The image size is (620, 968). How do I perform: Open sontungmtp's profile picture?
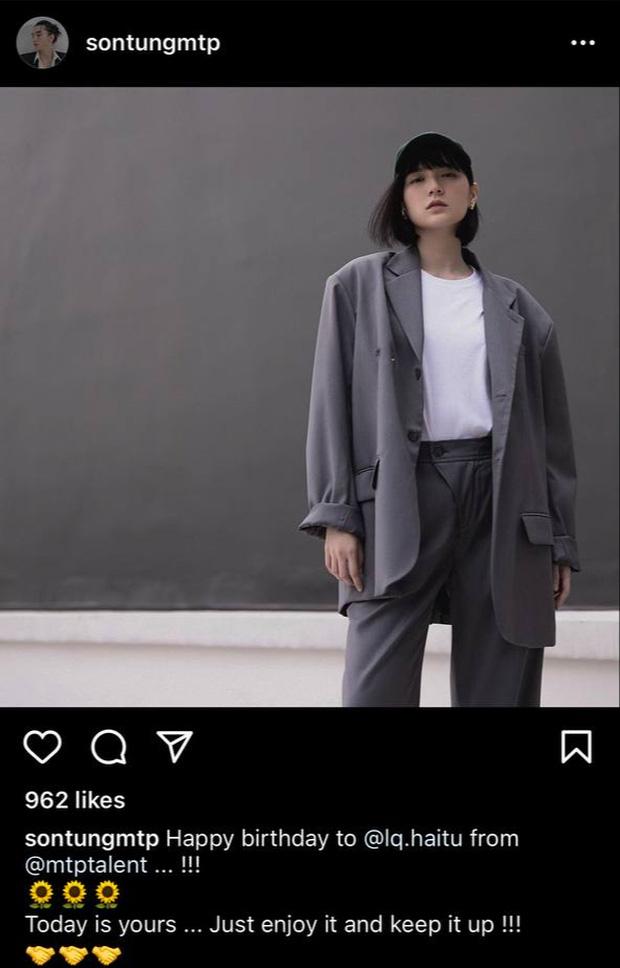click(42, 43)
